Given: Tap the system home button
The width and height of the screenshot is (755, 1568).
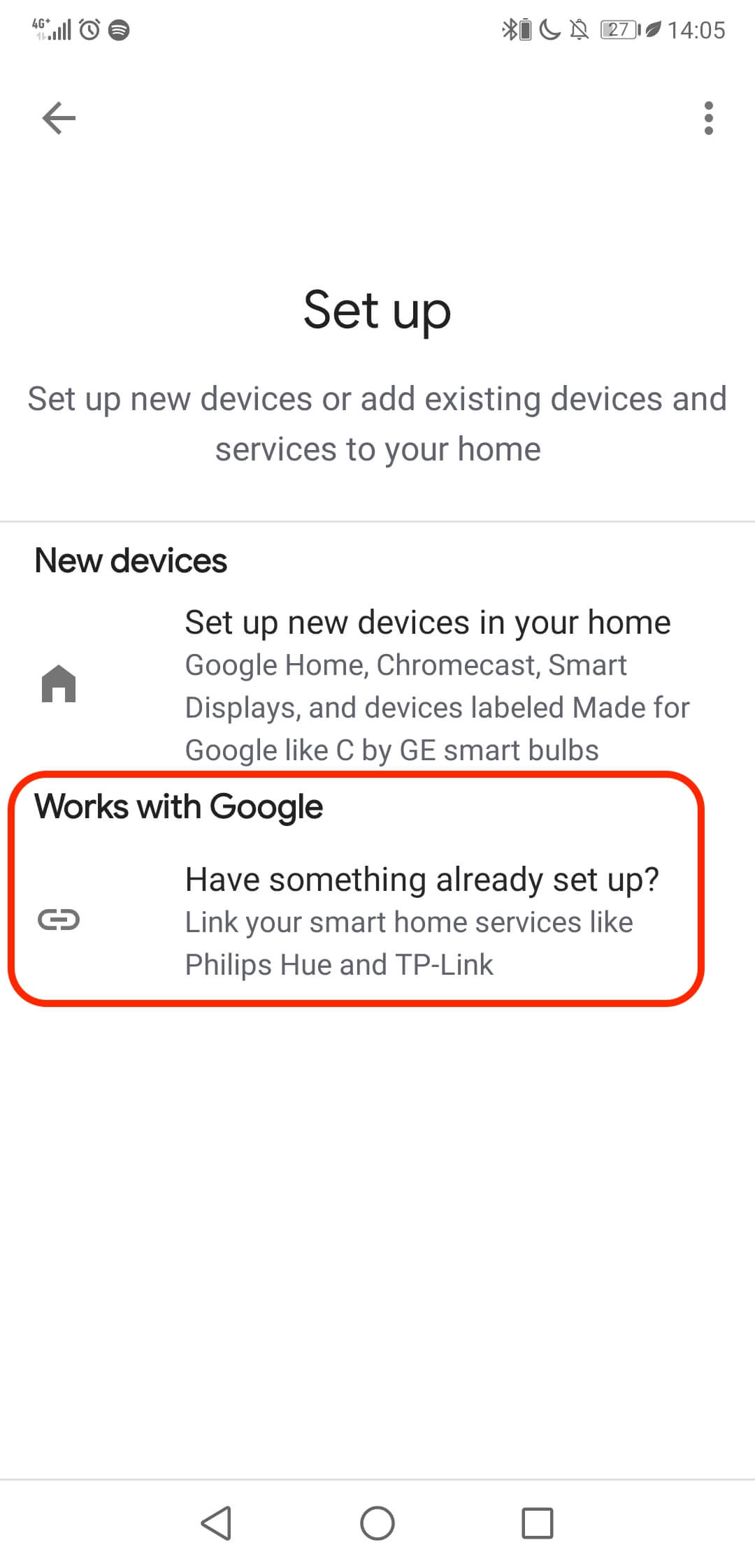Looking at the screenshot, I should coord(377,1523).
